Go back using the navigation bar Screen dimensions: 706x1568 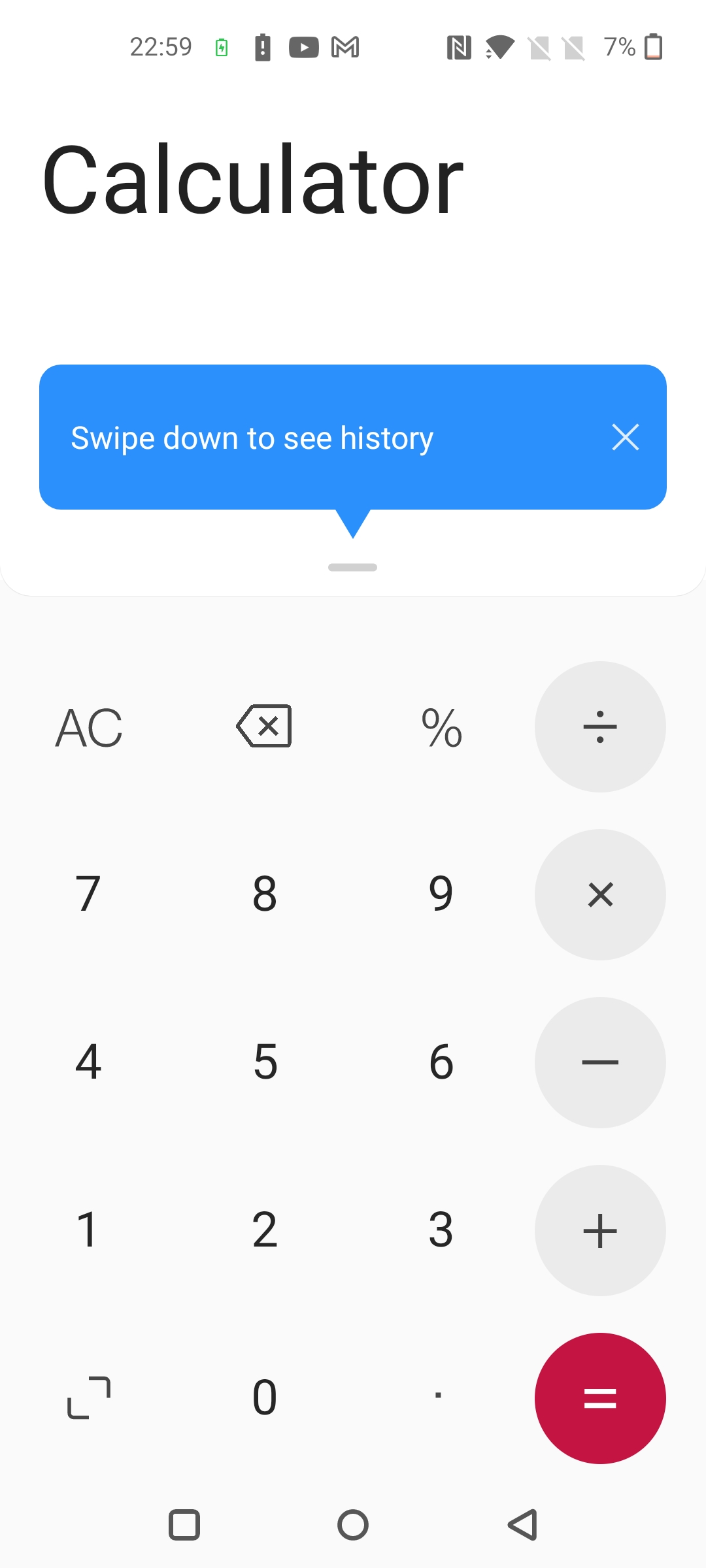coord(523,1525)
